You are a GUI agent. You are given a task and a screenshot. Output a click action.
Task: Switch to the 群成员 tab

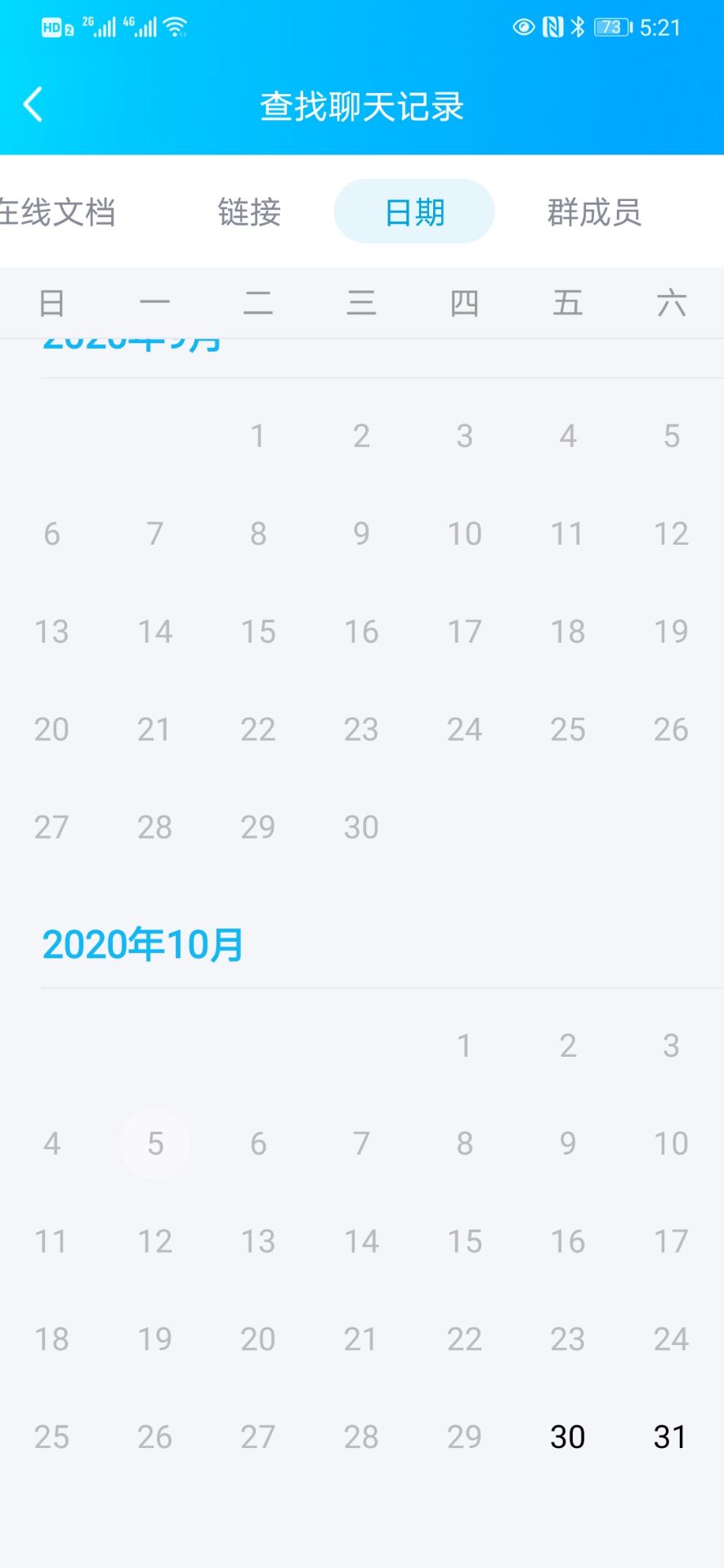pyautogui.click(x=594, y=212)
